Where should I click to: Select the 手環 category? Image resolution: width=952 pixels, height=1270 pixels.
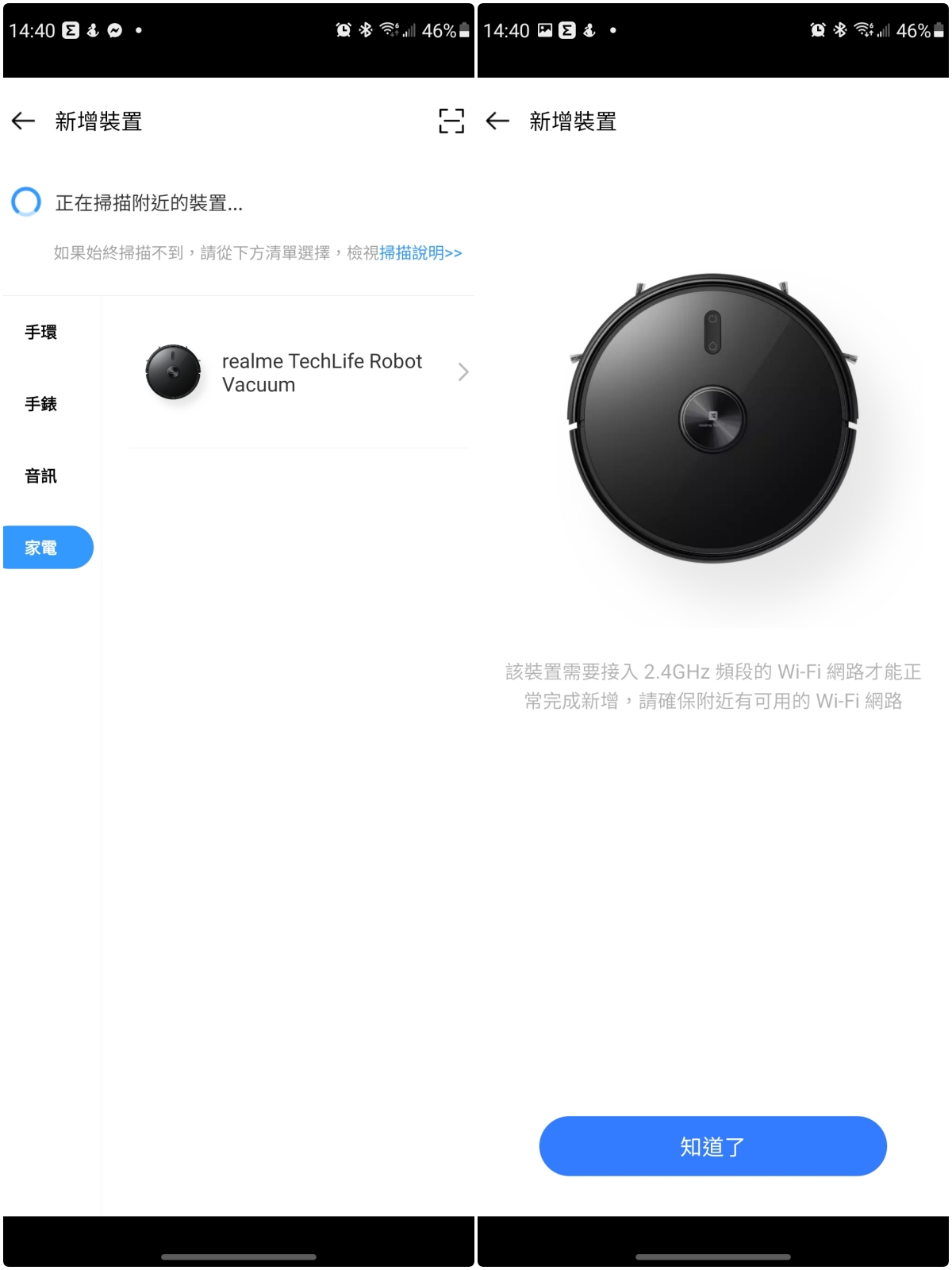pyautogui.click(x=41, y=333)
